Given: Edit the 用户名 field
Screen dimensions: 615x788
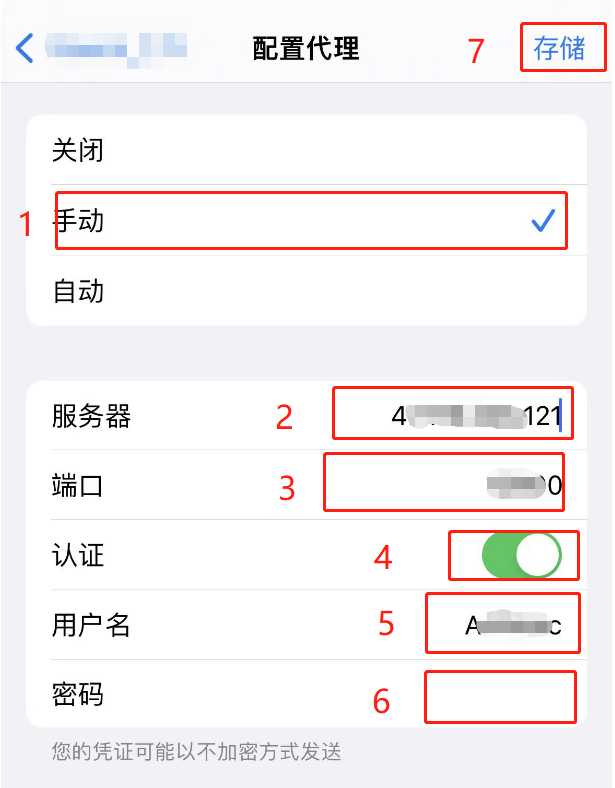Looking at the screenshot, I should tap(502, 626).
